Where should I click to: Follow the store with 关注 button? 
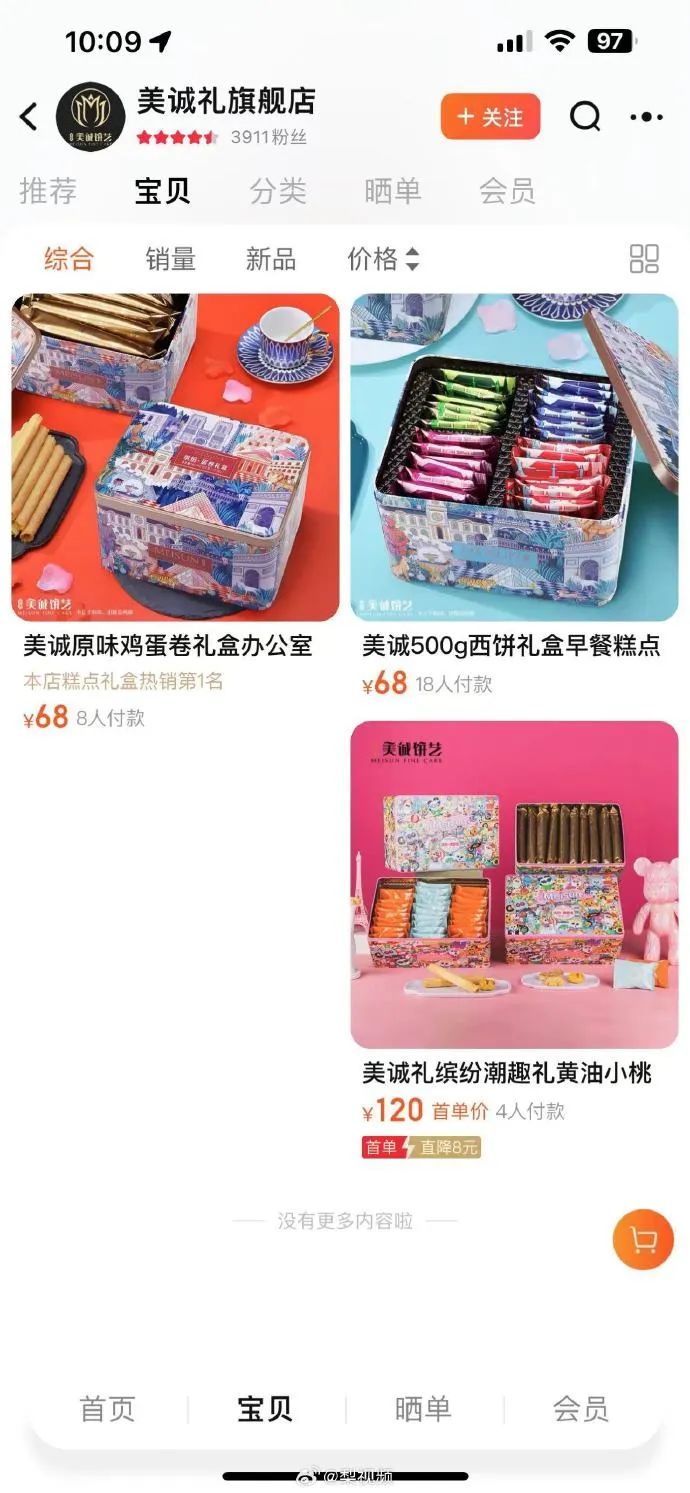coord(490,117)
